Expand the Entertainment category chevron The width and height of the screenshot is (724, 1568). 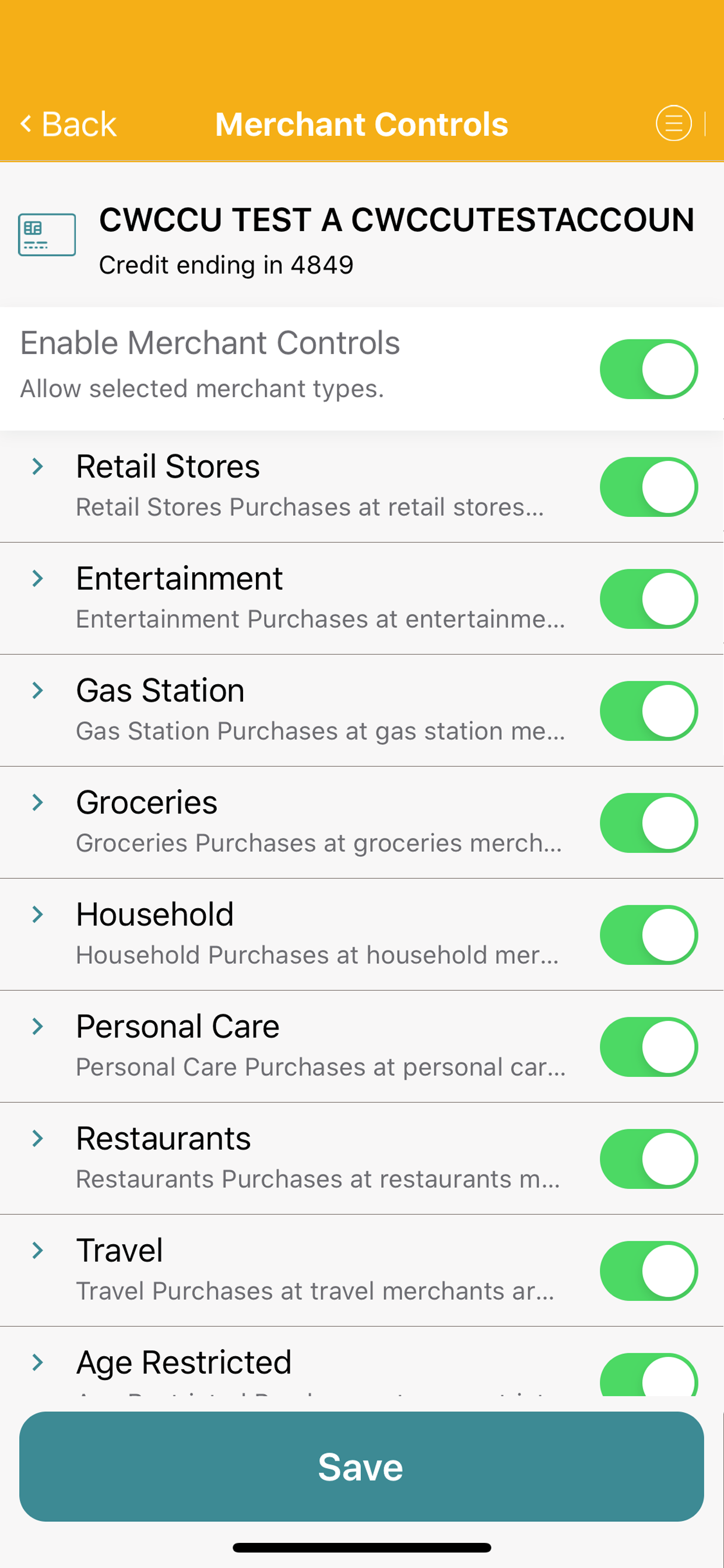38,578
